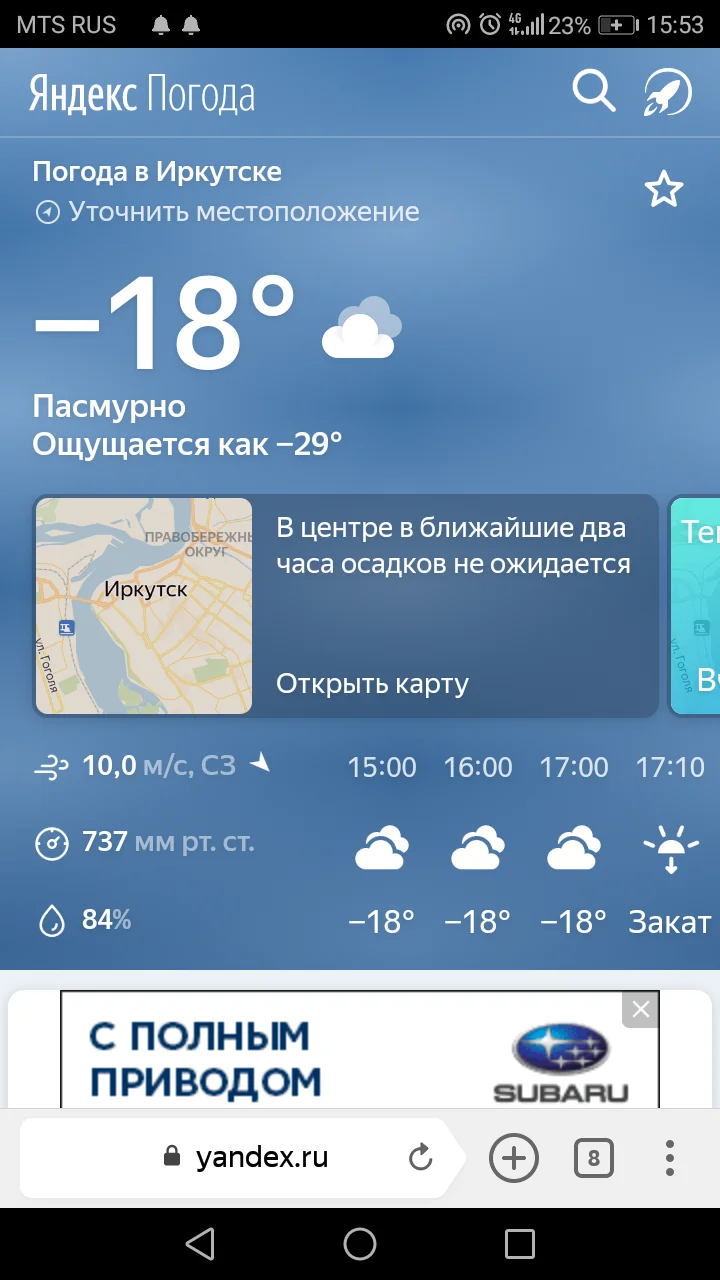This screenshot has height=1280, width=720.
Task: Toggle the favorite star for Иркутск
Action: pos(663,188)
